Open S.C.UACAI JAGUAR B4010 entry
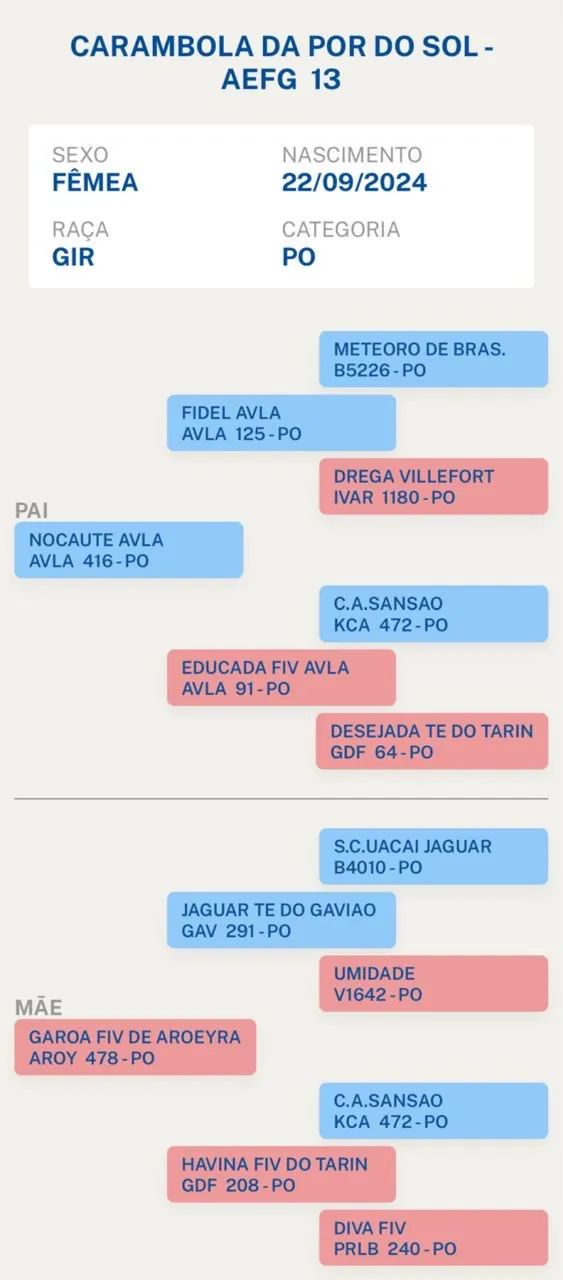The image size is (563, 1280). coord(434,856)
